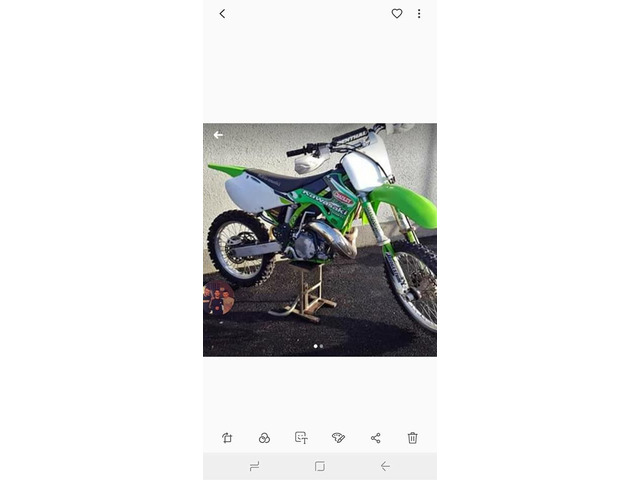Screen dimensions: 640x480
Task: Share this photo
Action: tap(376, 438)
